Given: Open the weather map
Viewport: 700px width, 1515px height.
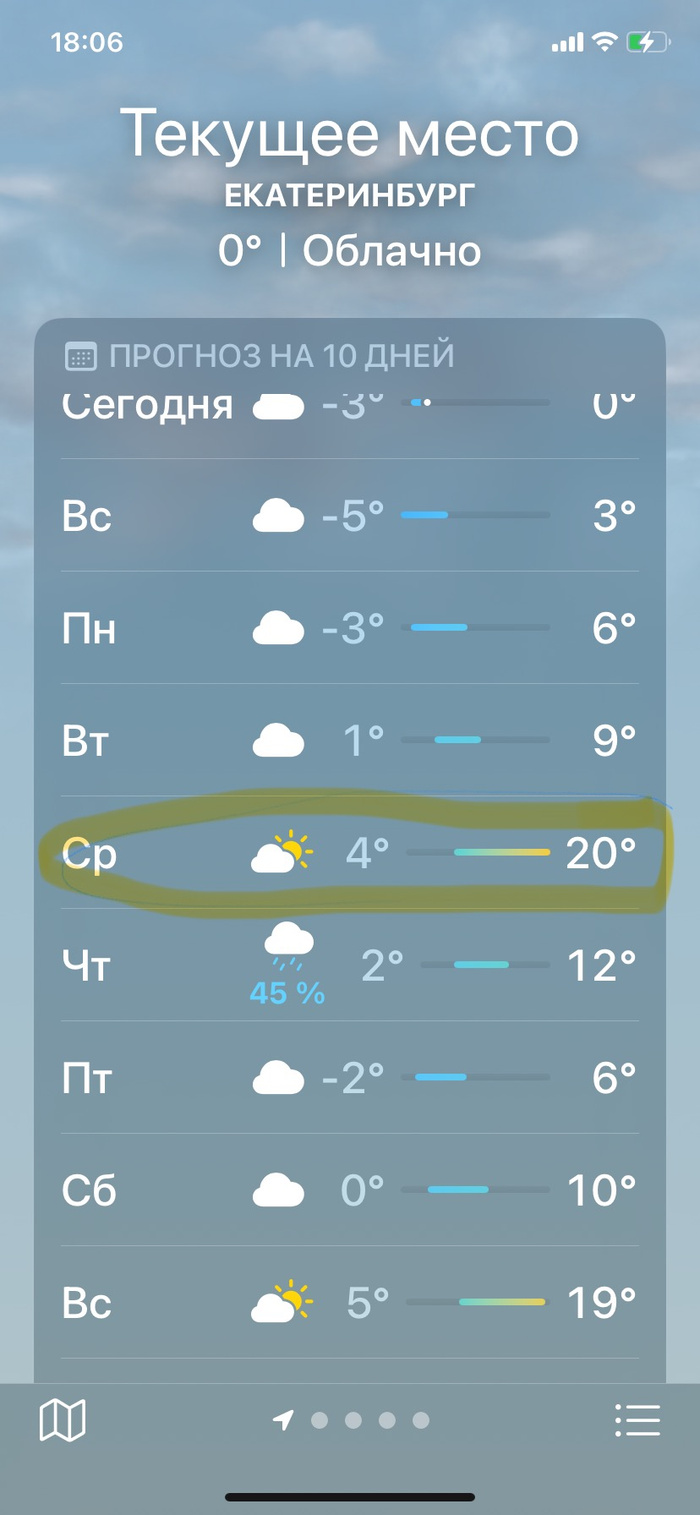Looking at the screenshot, I should pyautogui.click(x=62, y=1419).
